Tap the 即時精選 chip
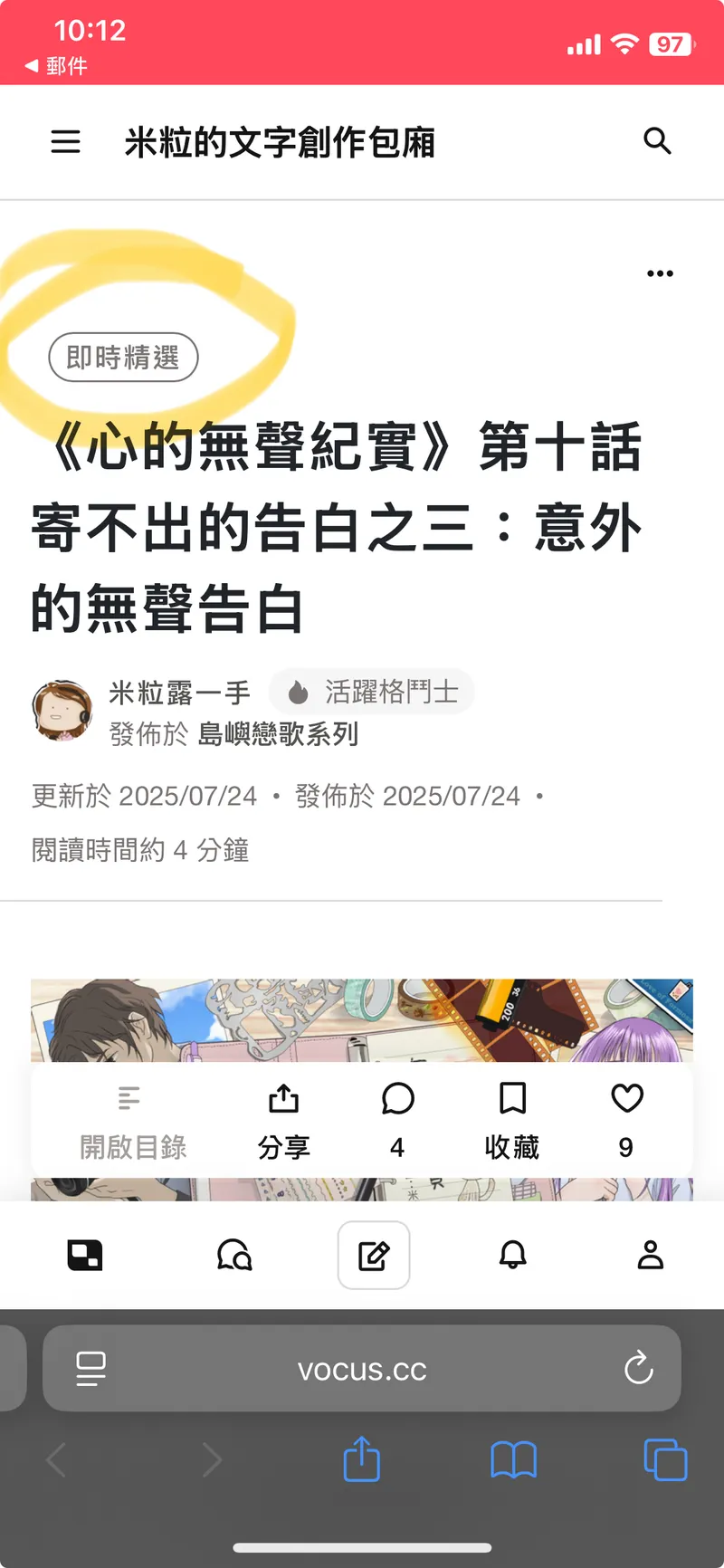Screen dimensions: 724x1568 tap(123, 358)
